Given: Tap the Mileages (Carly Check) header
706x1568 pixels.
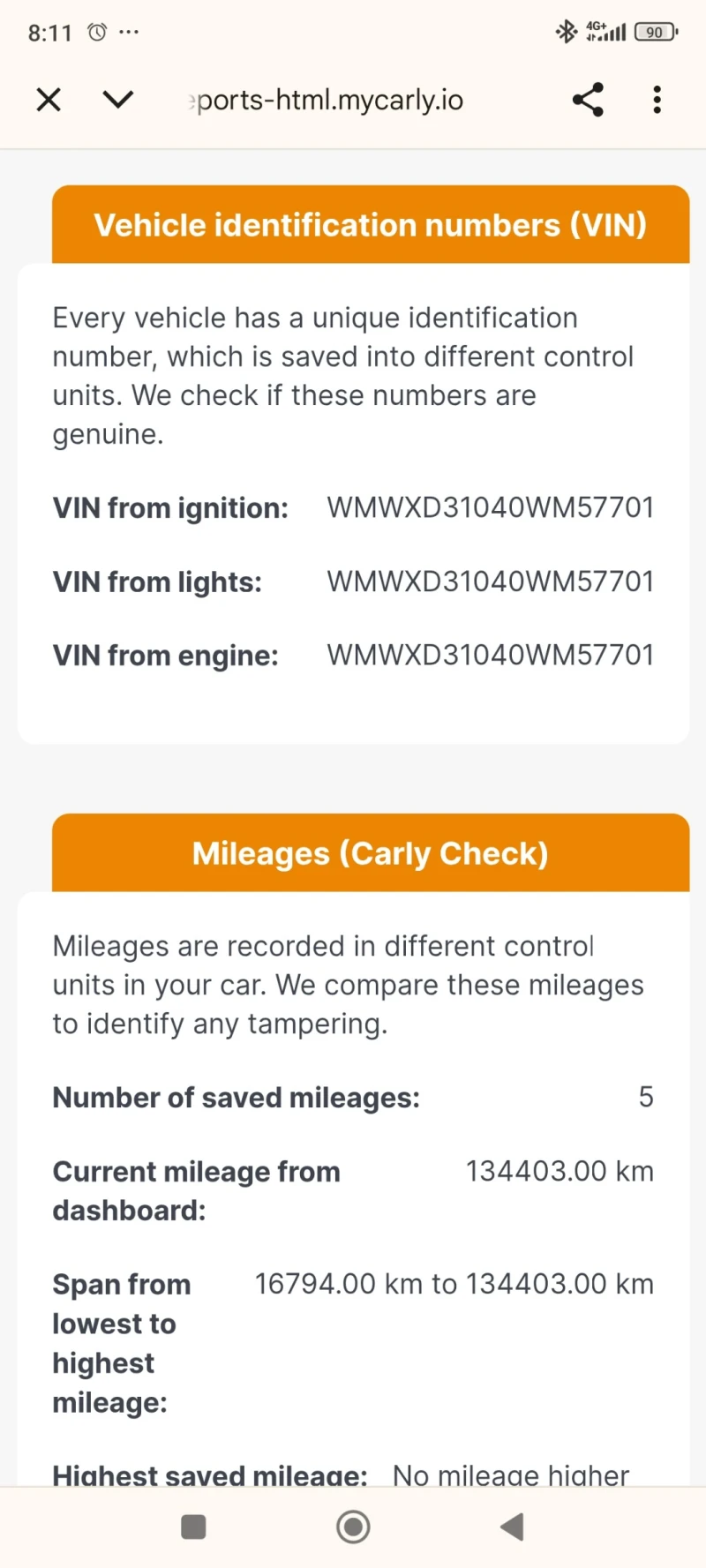Looking at the screenshot, I should pos(371,852).
